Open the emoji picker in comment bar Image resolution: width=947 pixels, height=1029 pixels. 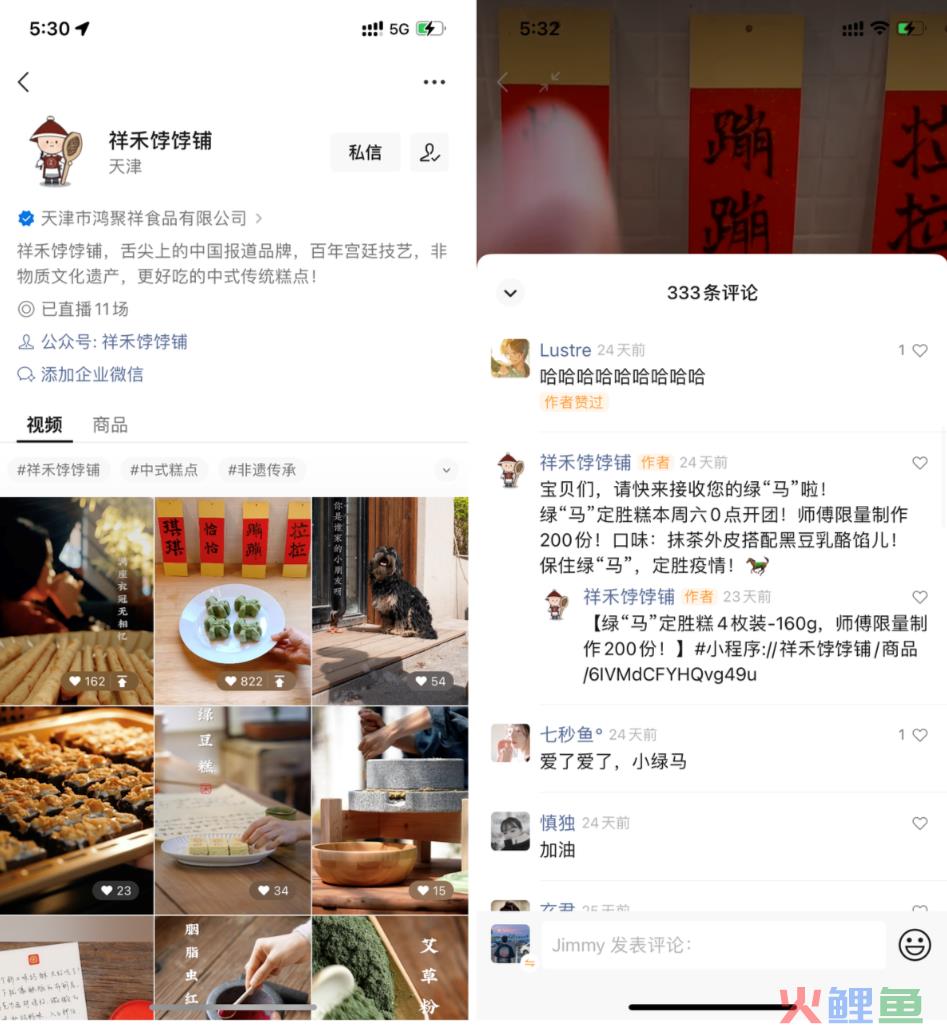(914, 945)
